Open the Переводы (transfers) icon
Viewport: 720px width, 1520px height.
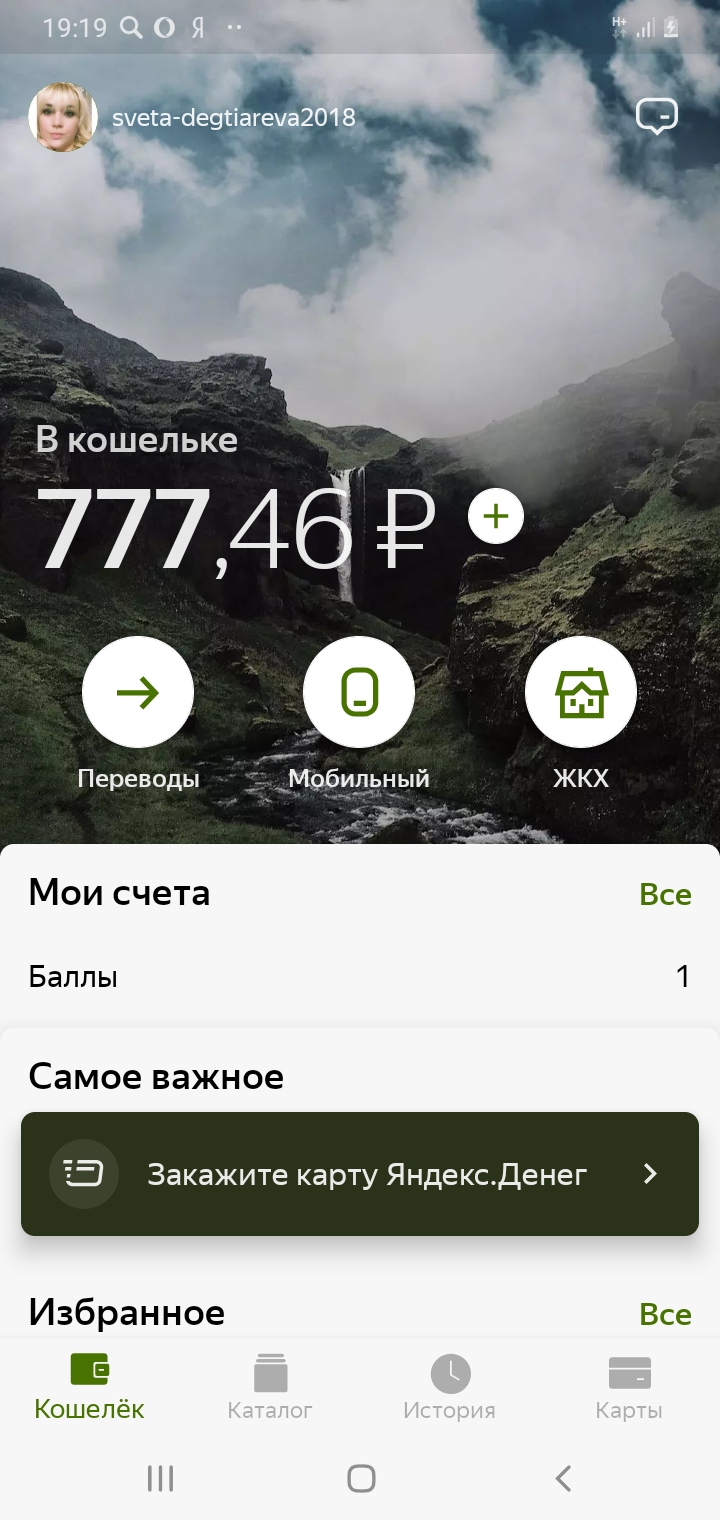pyautogui.click(x=138, y=691)
